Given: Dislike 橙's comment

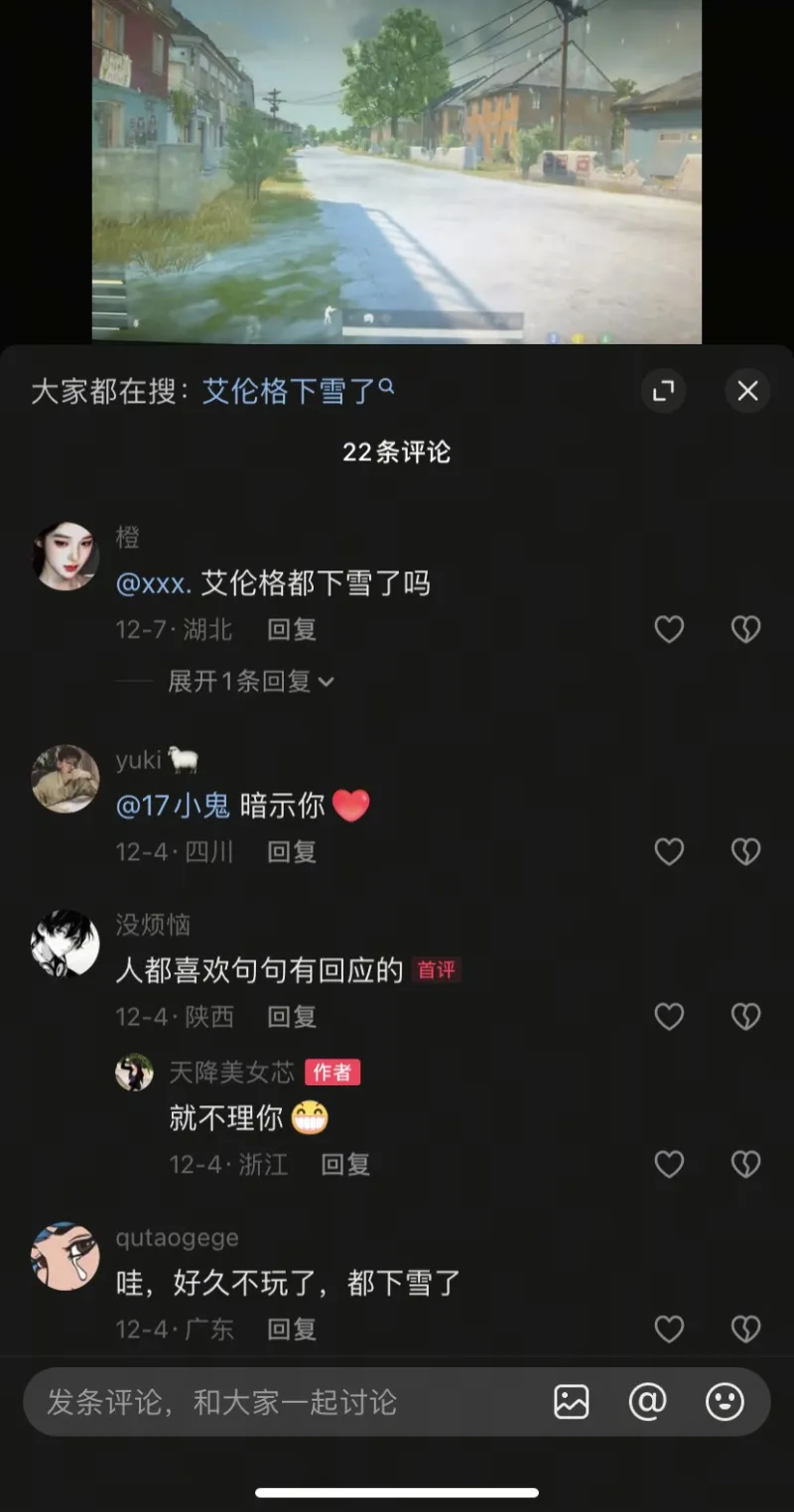Looking at the screenshot, I should 745,629.
